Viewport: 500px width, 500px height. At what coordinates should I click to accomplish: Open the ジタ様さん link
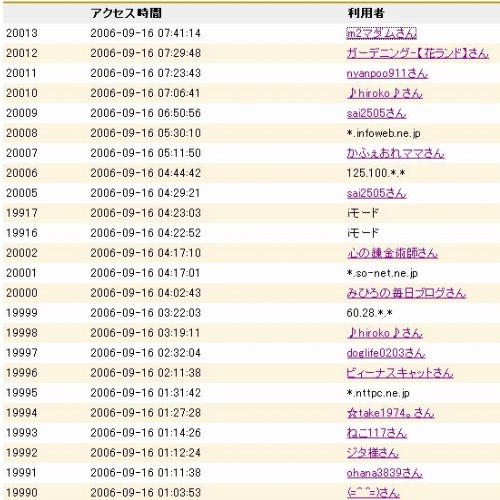click(373, 453)
